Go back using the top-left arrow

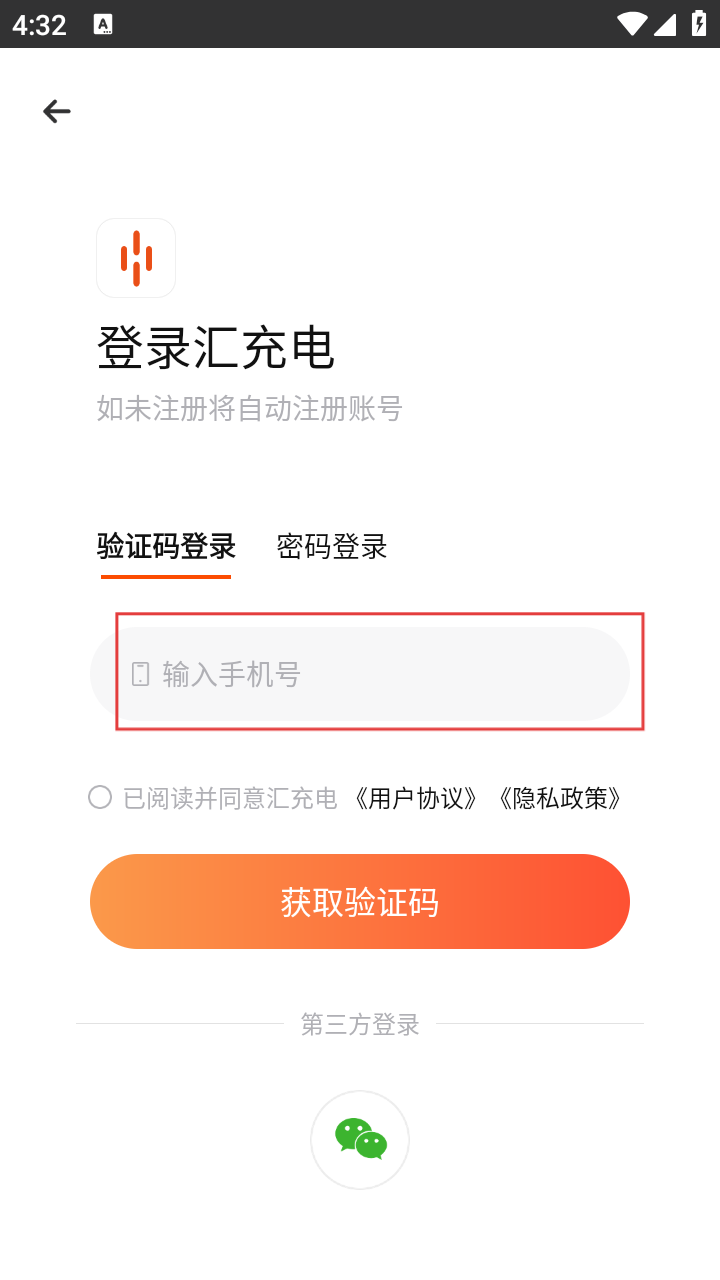pos(57,111)
